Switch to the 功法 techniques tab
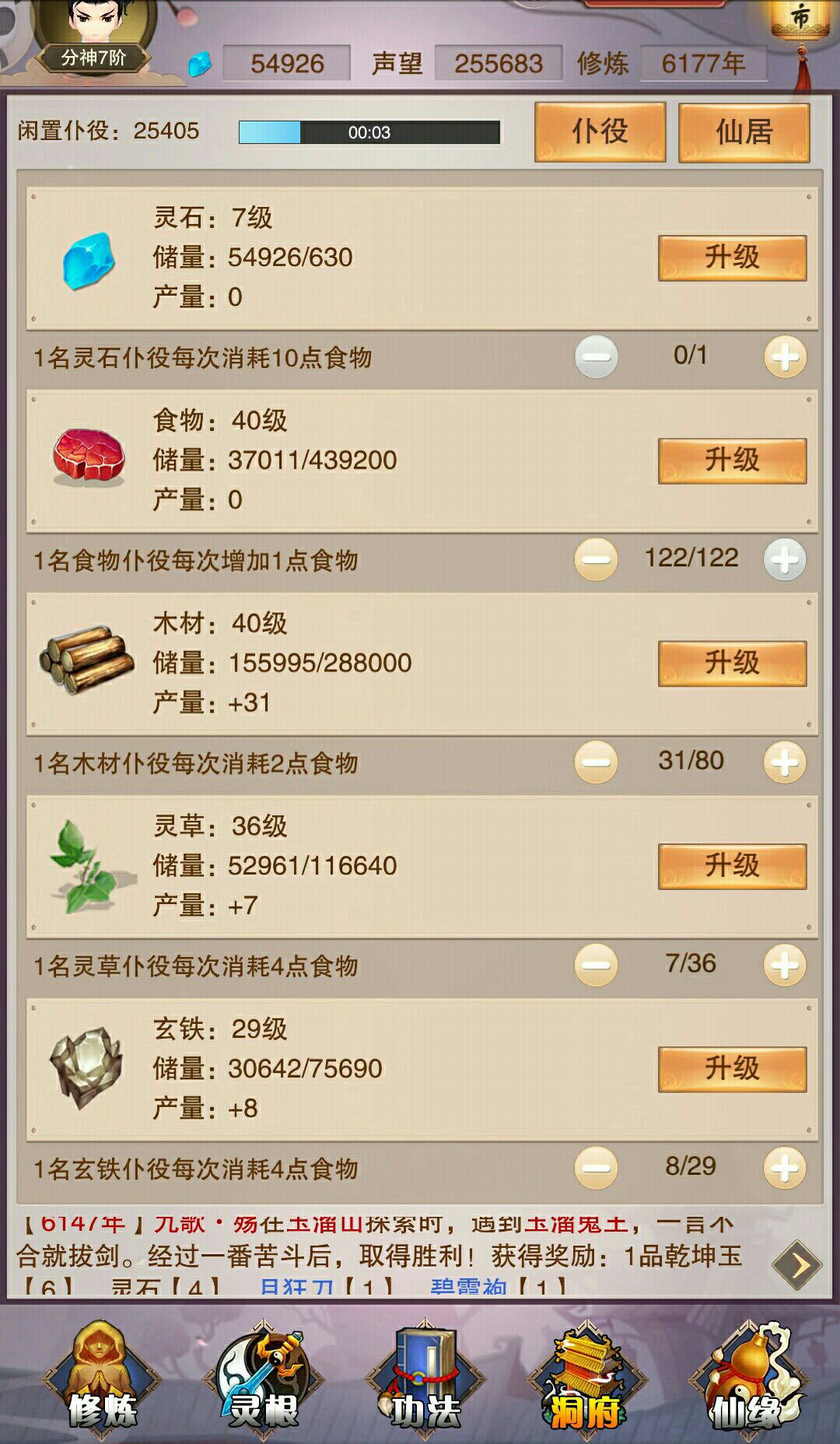840x1444 pixels. pos(425,1381)
